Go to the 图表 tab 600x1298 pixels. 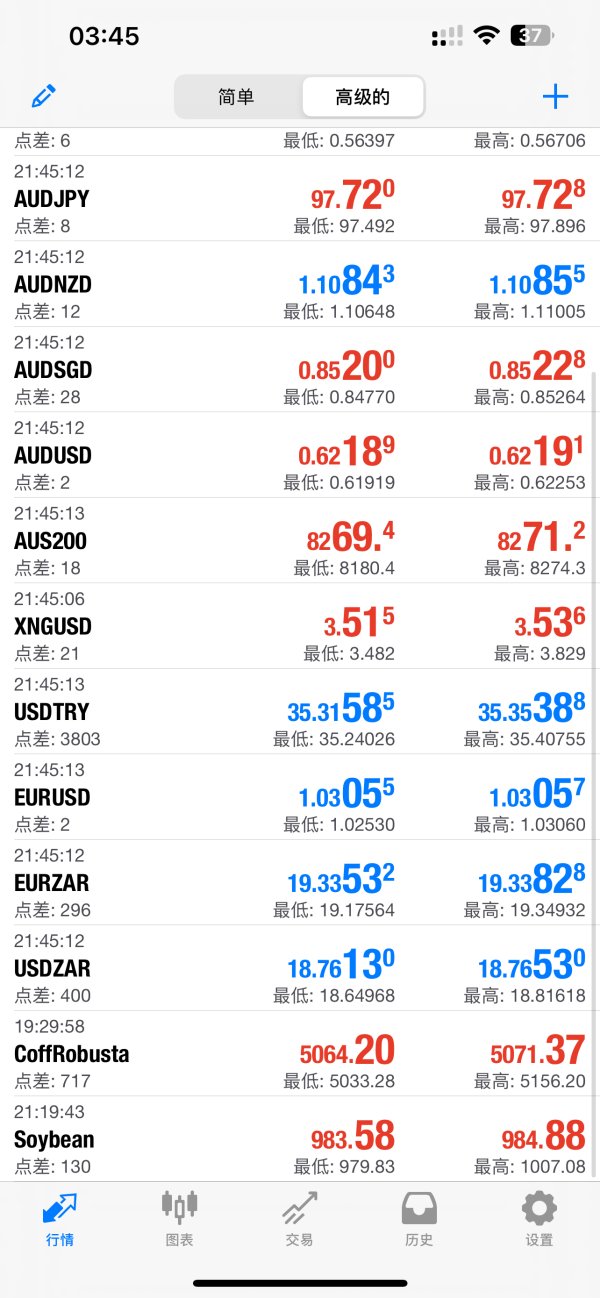pos(179,1218)
